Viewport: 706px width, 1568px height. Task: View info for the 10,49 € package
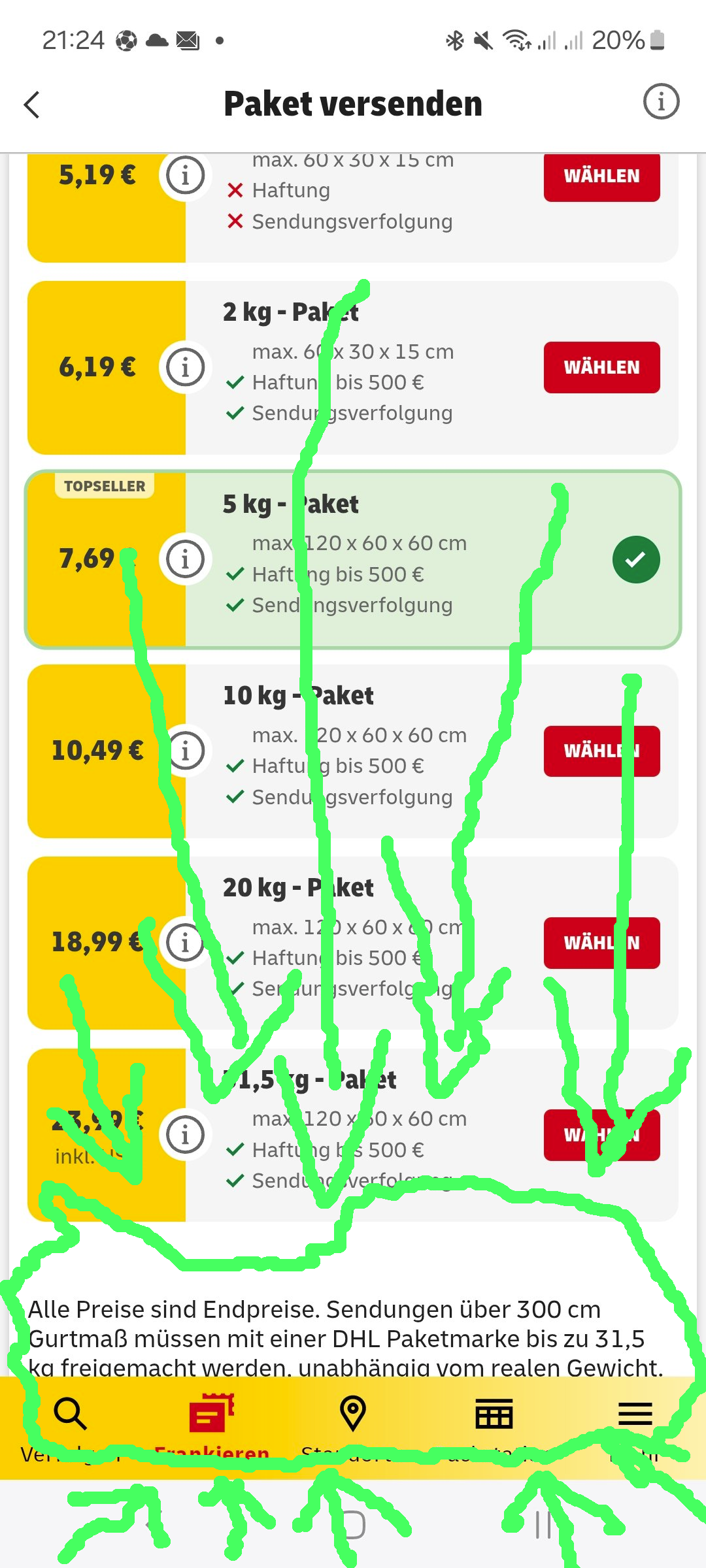[186, 751]
